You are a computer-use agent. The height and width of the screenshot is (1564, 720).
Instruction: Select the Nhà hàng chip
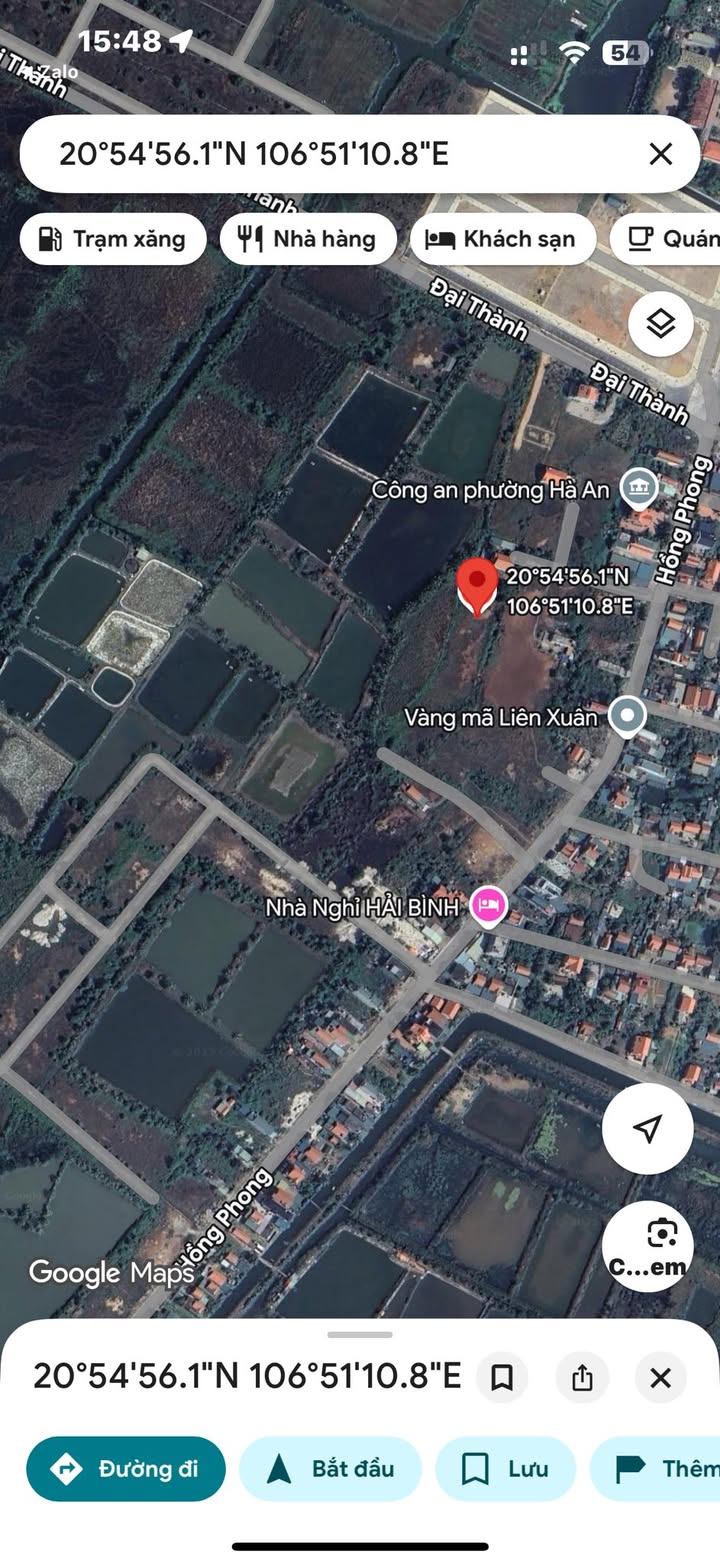pyautogui.click(x=308, y=239)
